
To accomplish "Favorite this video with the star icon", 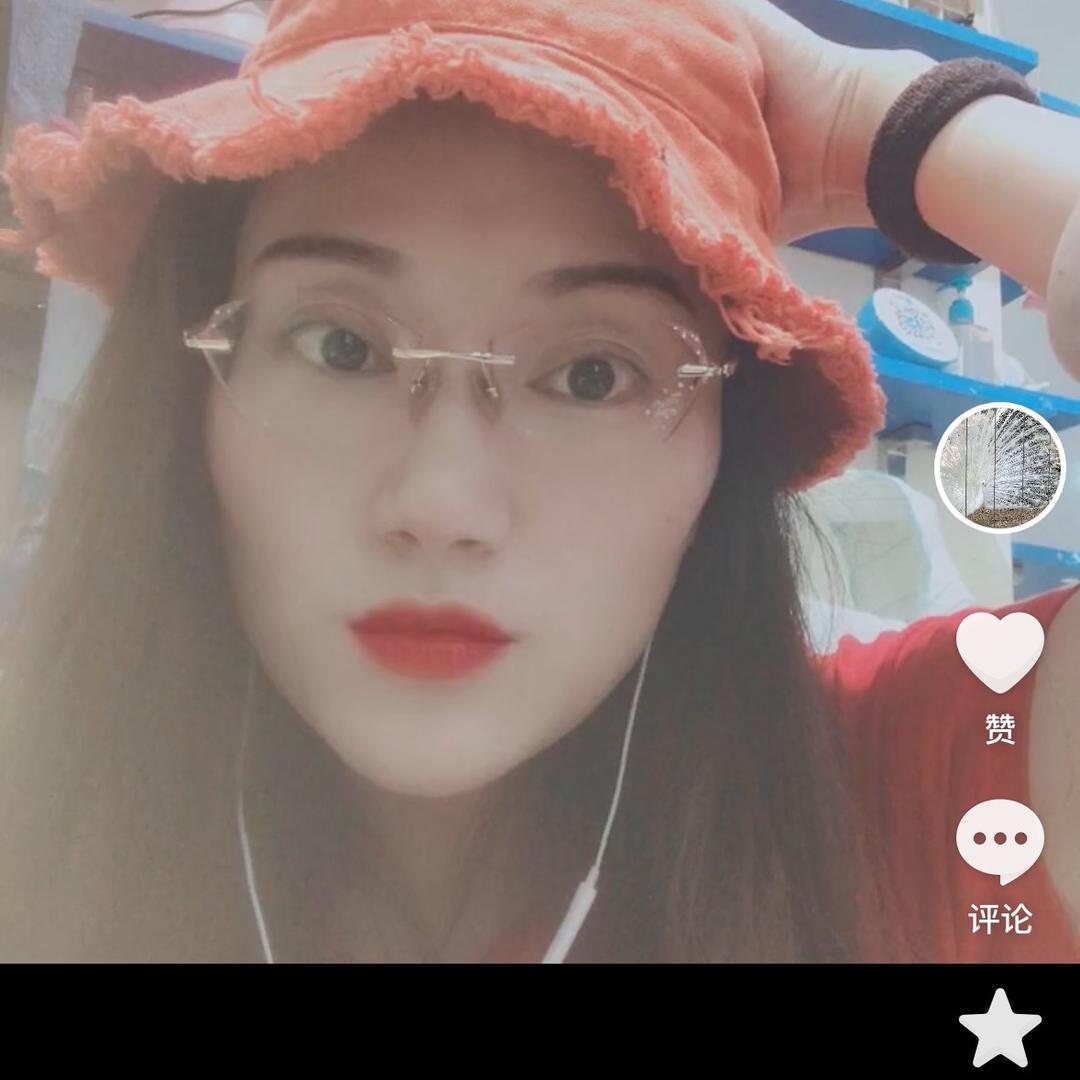I will pos(1000,1027).
